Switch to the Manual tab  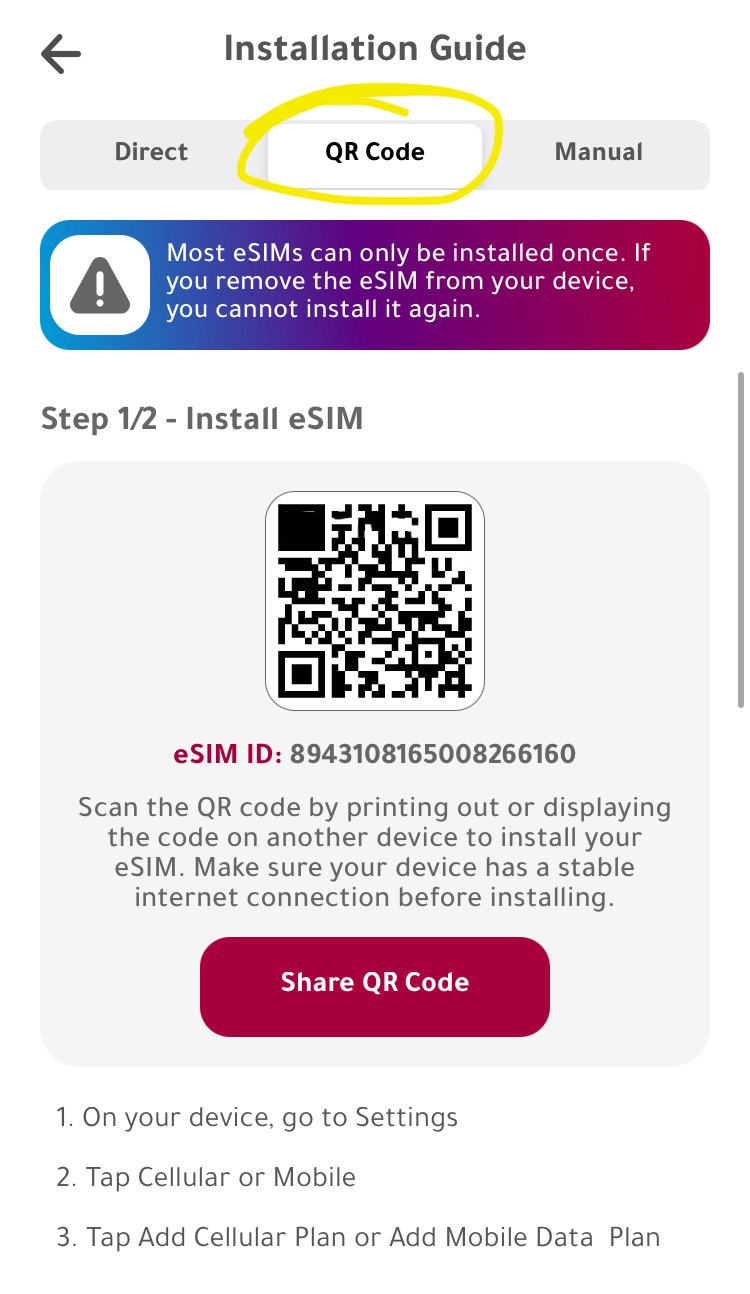coord(598,153)
